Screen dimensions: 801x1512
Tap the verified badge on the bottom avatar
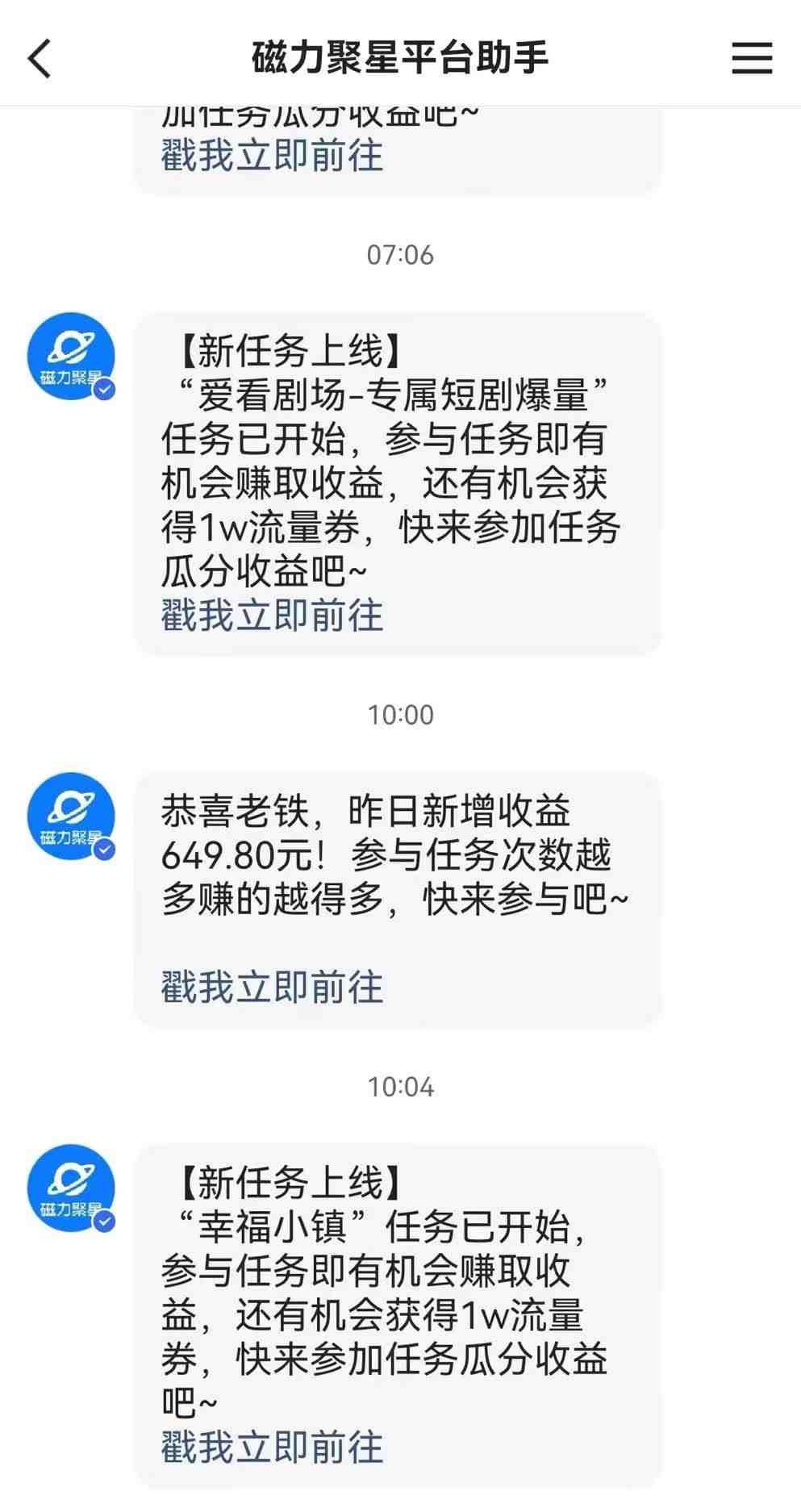(x=104, y=1222)
